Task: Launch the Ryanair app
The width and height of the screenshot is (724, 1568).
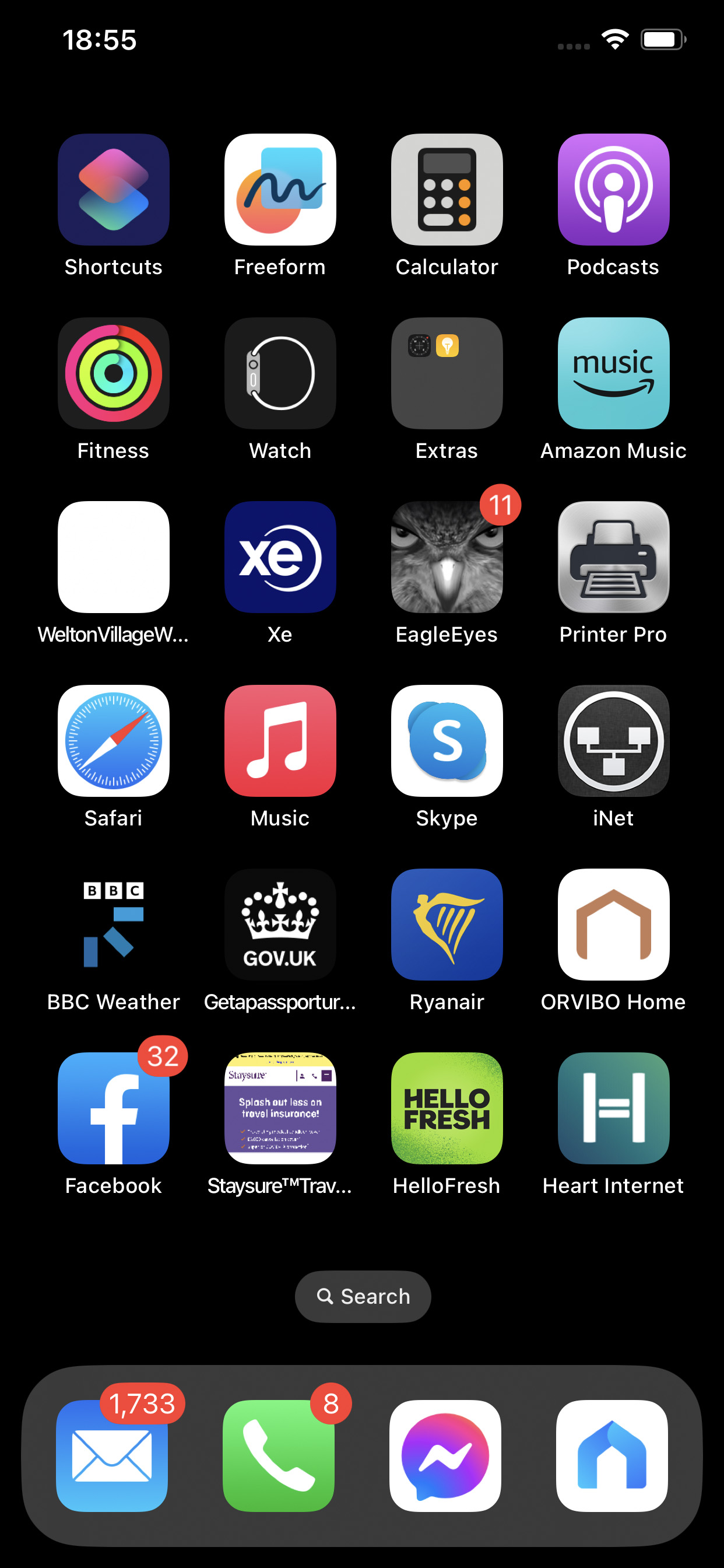Action: 447,925
